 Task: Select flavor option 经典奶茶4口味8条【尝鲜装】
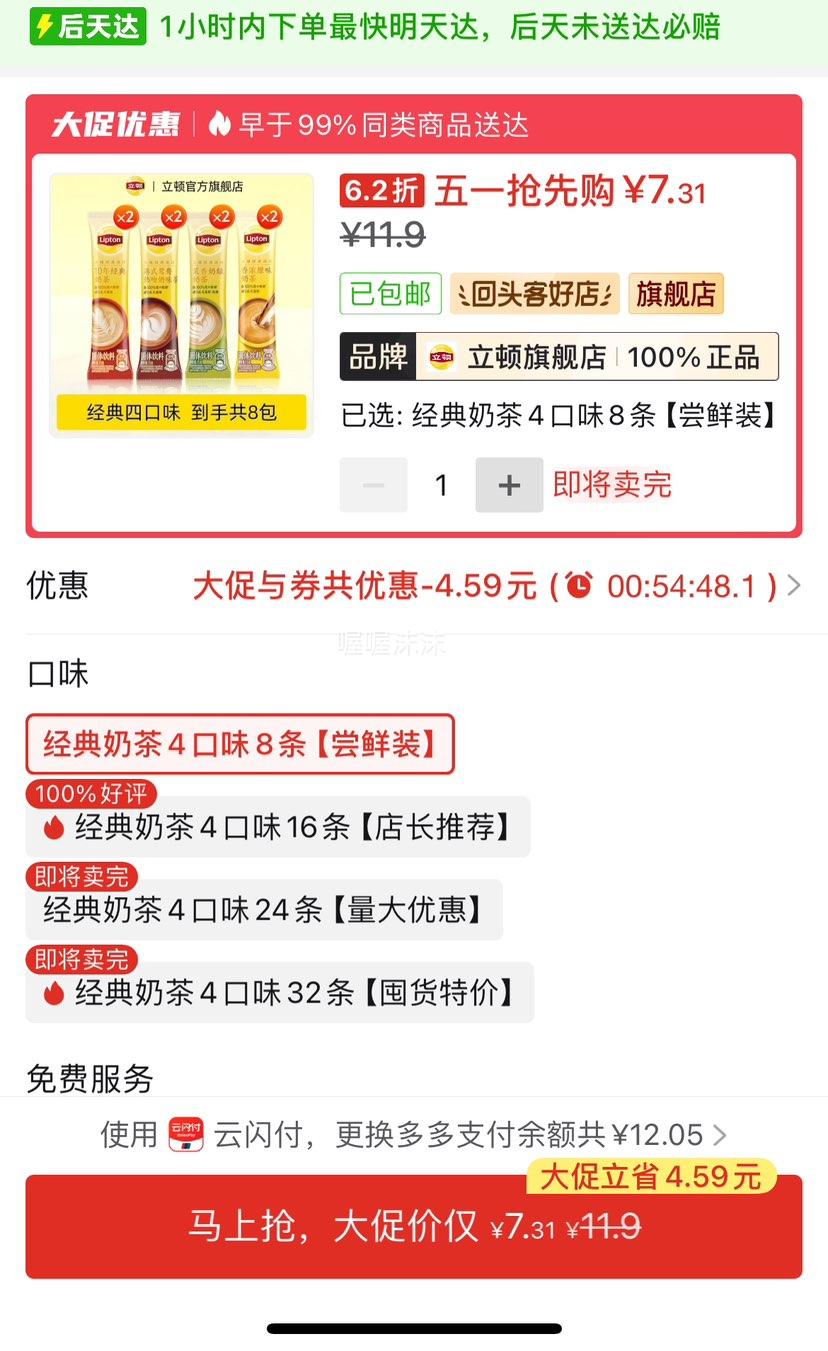[240, 743]
